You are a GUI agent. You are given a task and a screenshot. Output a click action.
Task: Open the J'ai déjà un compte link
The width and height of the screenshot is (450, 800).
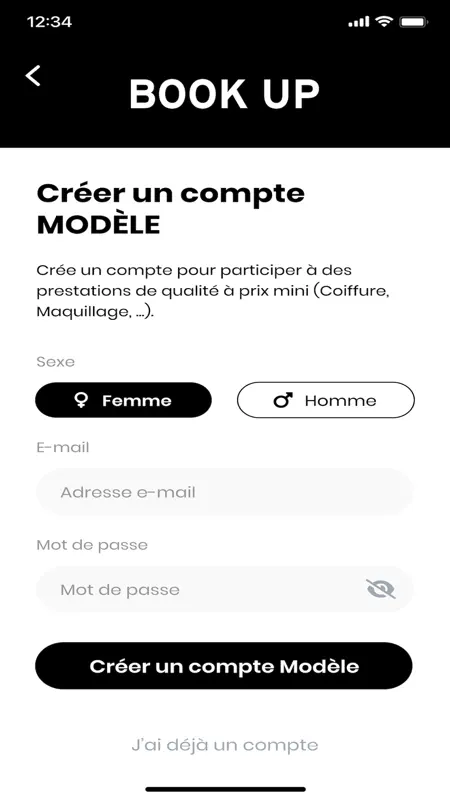coord(225,745)
